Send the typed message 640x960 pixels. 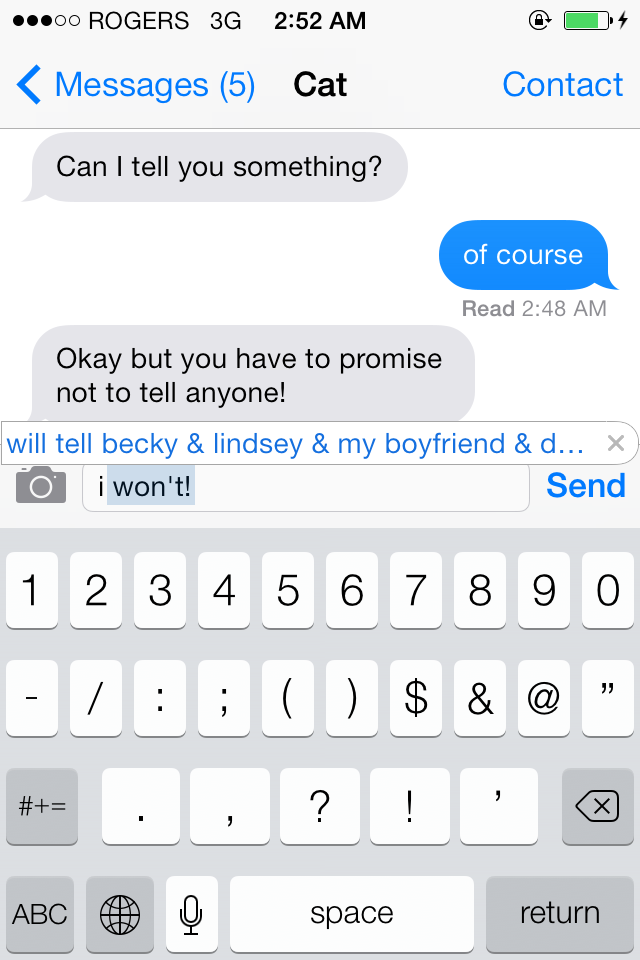pos(585,486)
